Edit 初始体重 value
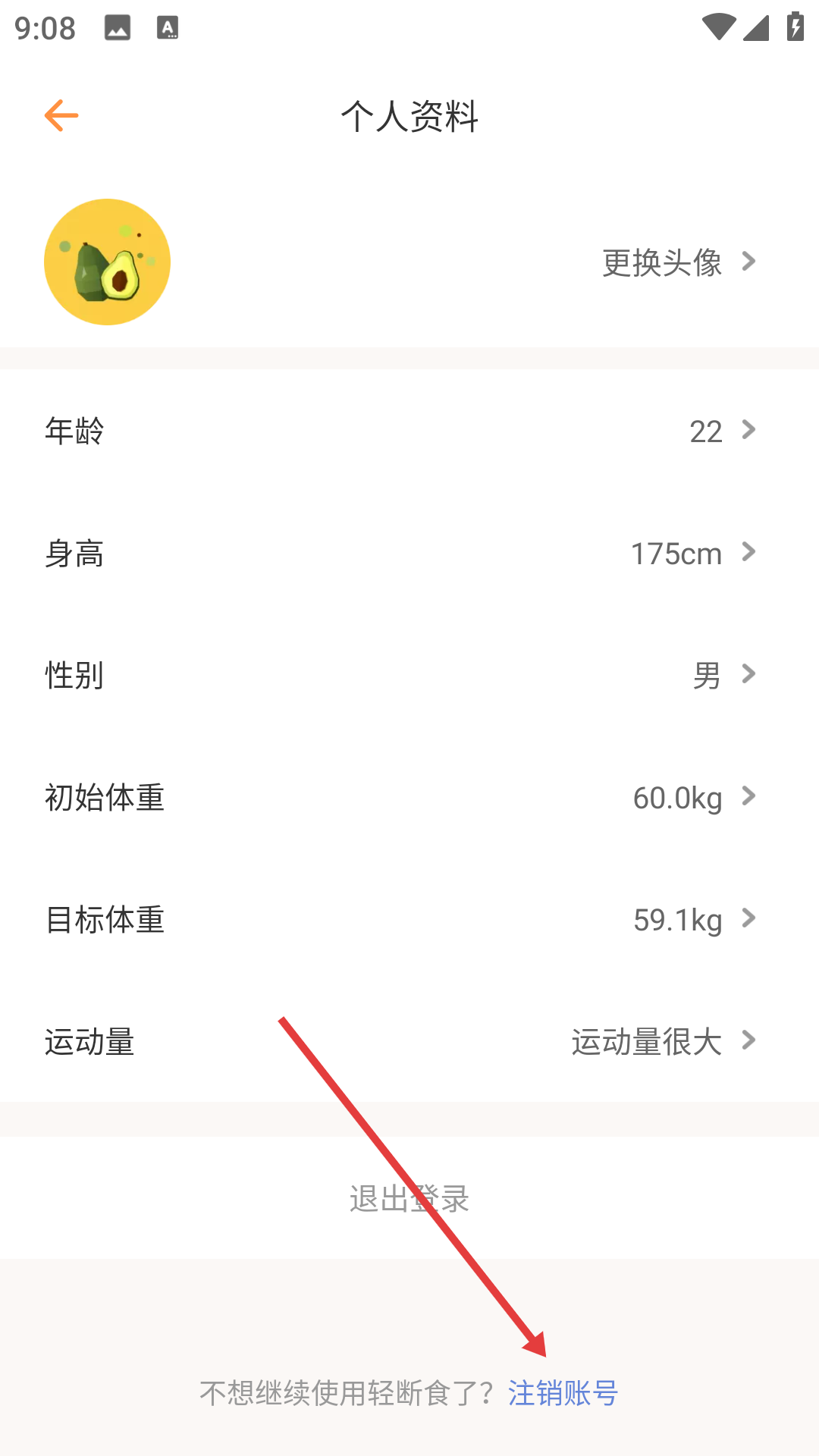819x1456 pixels. [x=409, y=798]
